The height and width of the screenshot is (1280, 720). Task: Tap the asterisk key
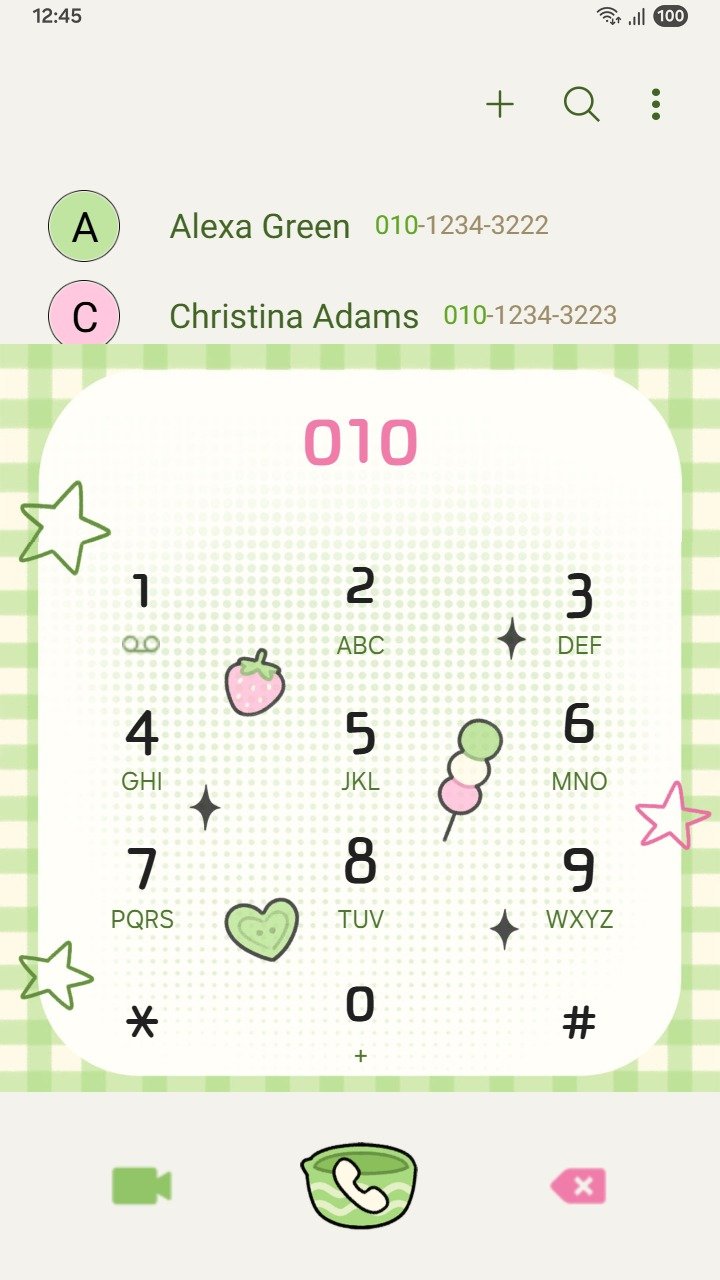click(142, 1022)
